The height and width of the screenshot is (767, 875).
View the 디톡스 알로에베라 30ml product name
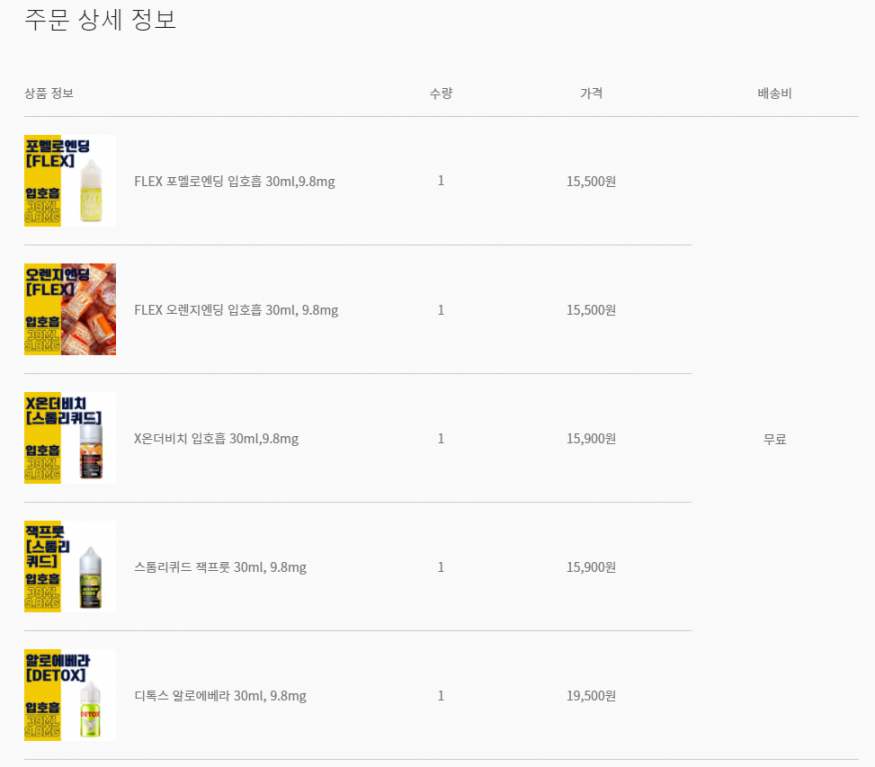220,696
